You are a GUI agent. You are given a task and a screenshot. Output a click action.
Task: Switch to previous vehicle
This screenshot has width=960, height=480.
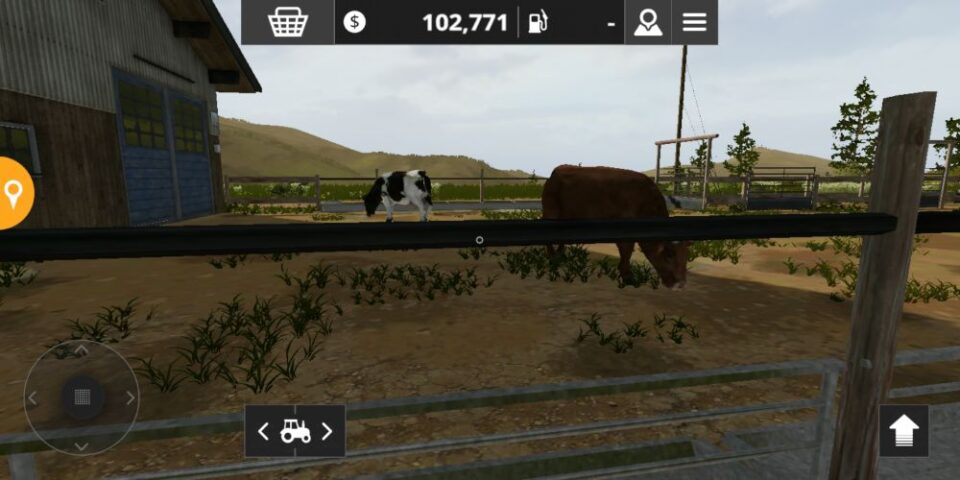(263, 431)
